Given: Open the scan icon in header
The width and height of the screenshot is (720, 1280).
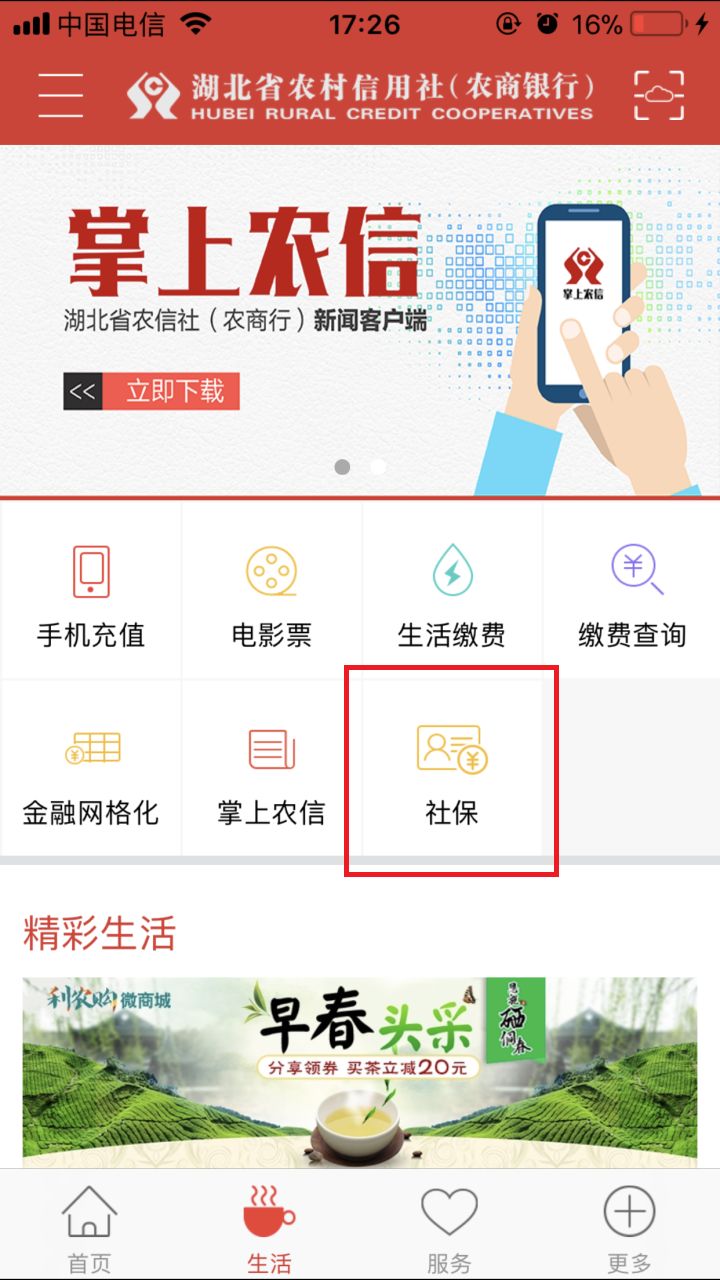Looking at the screenshot, I should 659,97.
